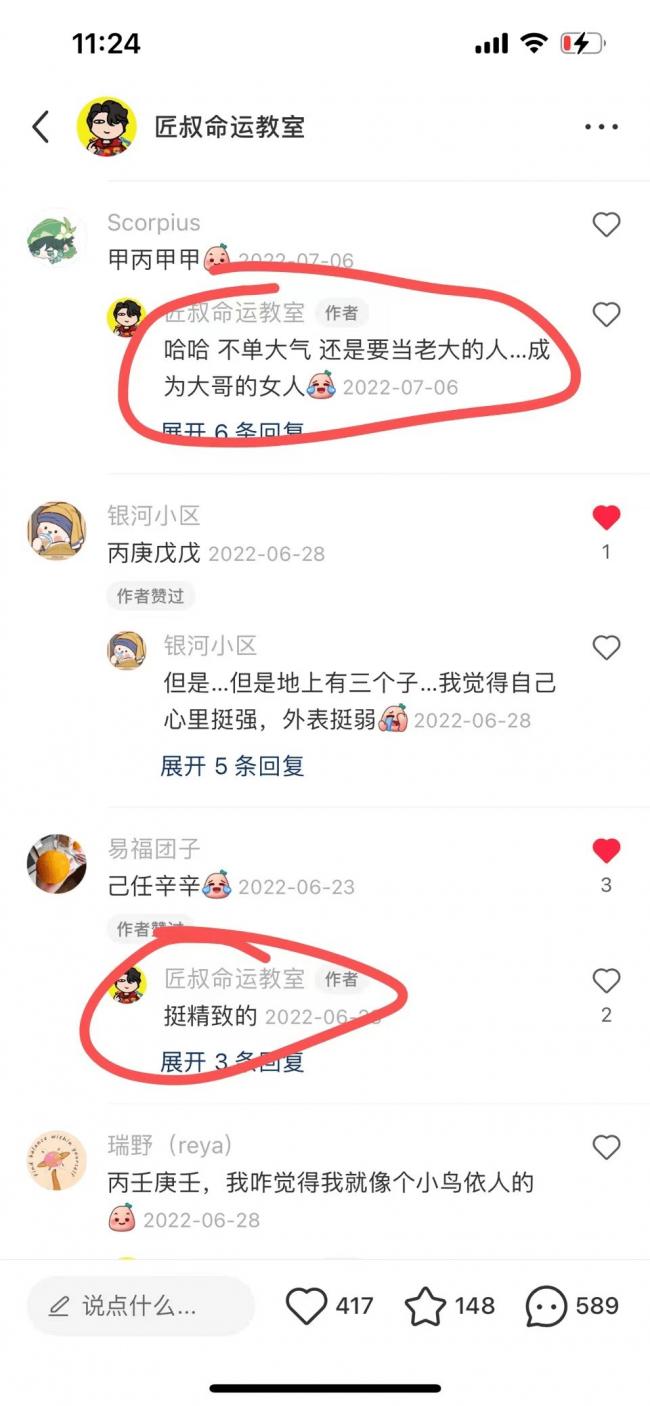The image size is (650, 1406).
Task: Unlike 银河小区's comment 丙庚戊戊
Action: click(x=607, y=518)
